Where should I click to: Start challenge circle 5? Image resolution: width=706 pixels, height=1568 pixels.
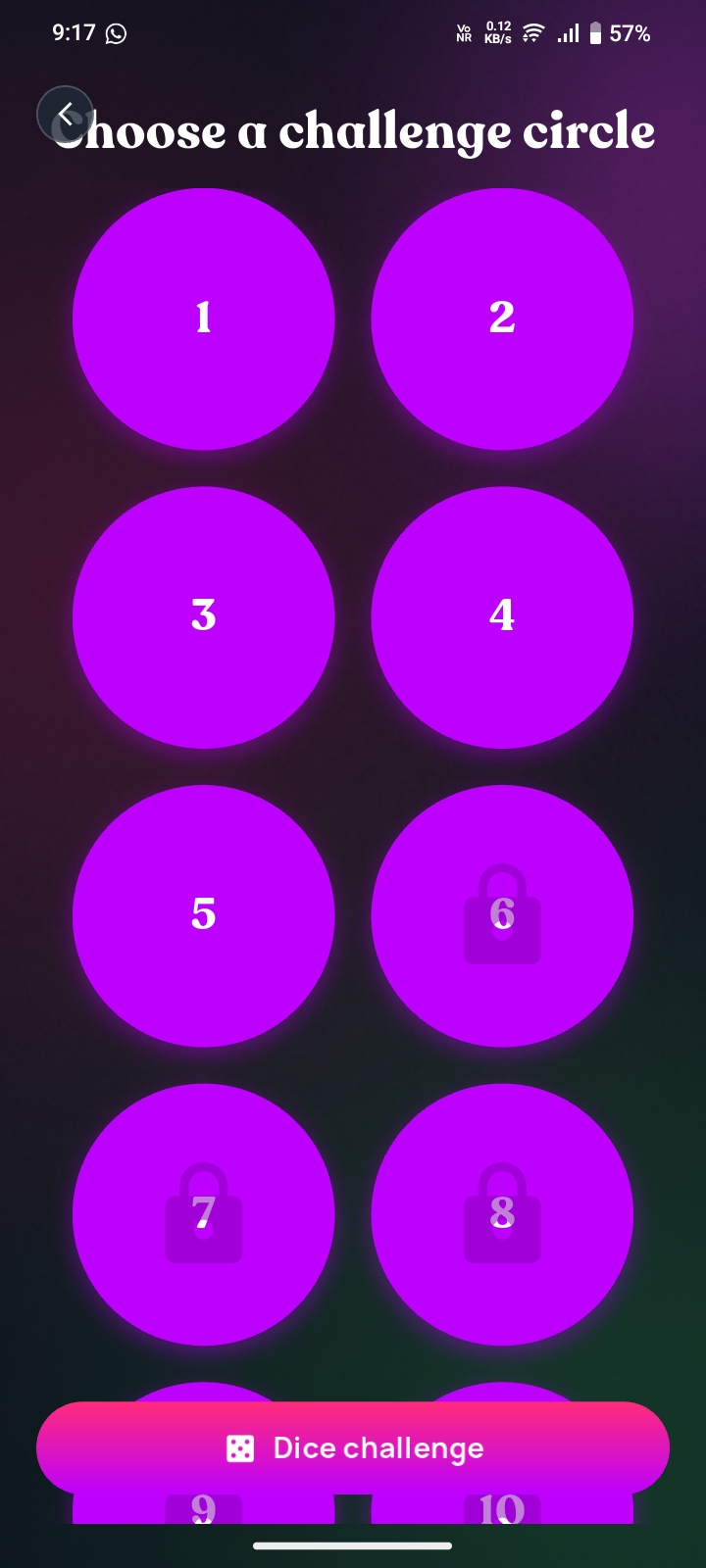click(204, 915)
